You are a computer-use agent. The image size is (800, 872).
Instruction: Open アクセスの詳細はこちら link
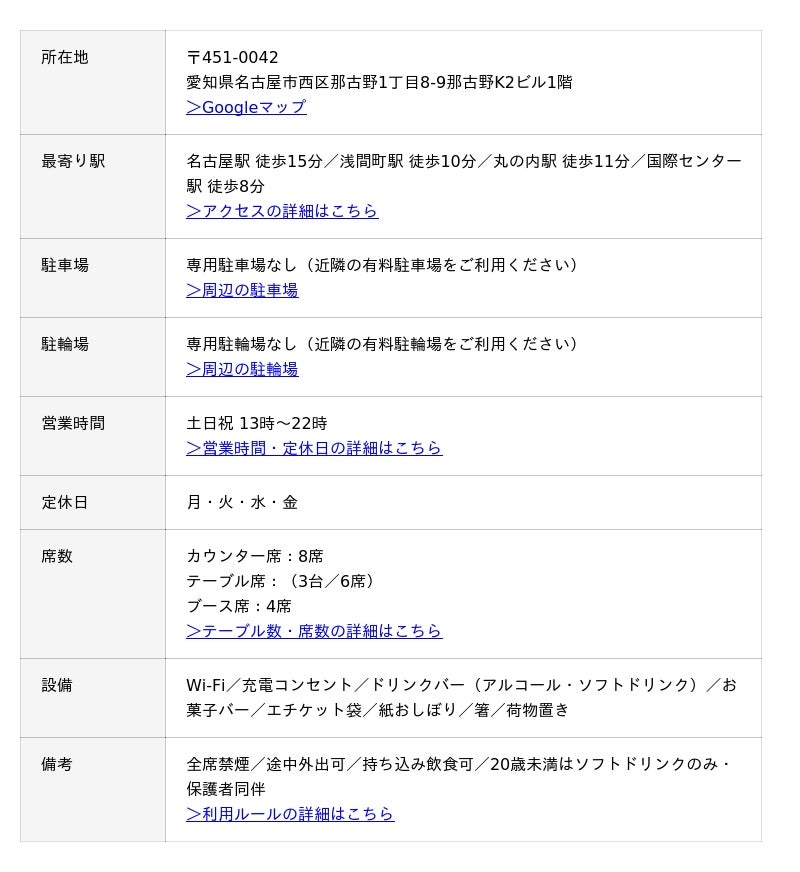click(x=282, y=212)
